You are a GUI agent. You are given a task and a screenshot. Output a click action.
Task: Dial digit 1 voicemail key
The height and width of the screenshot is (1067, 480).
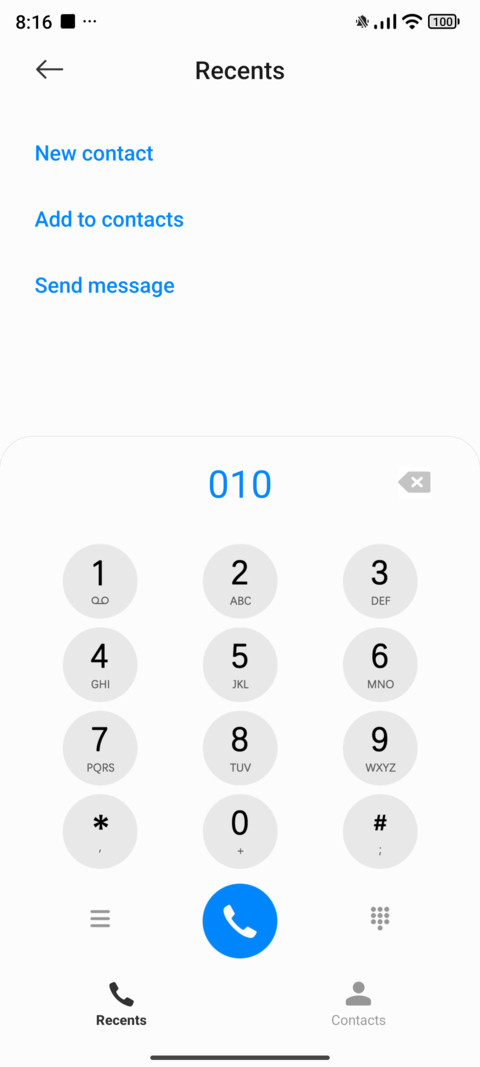100,581
